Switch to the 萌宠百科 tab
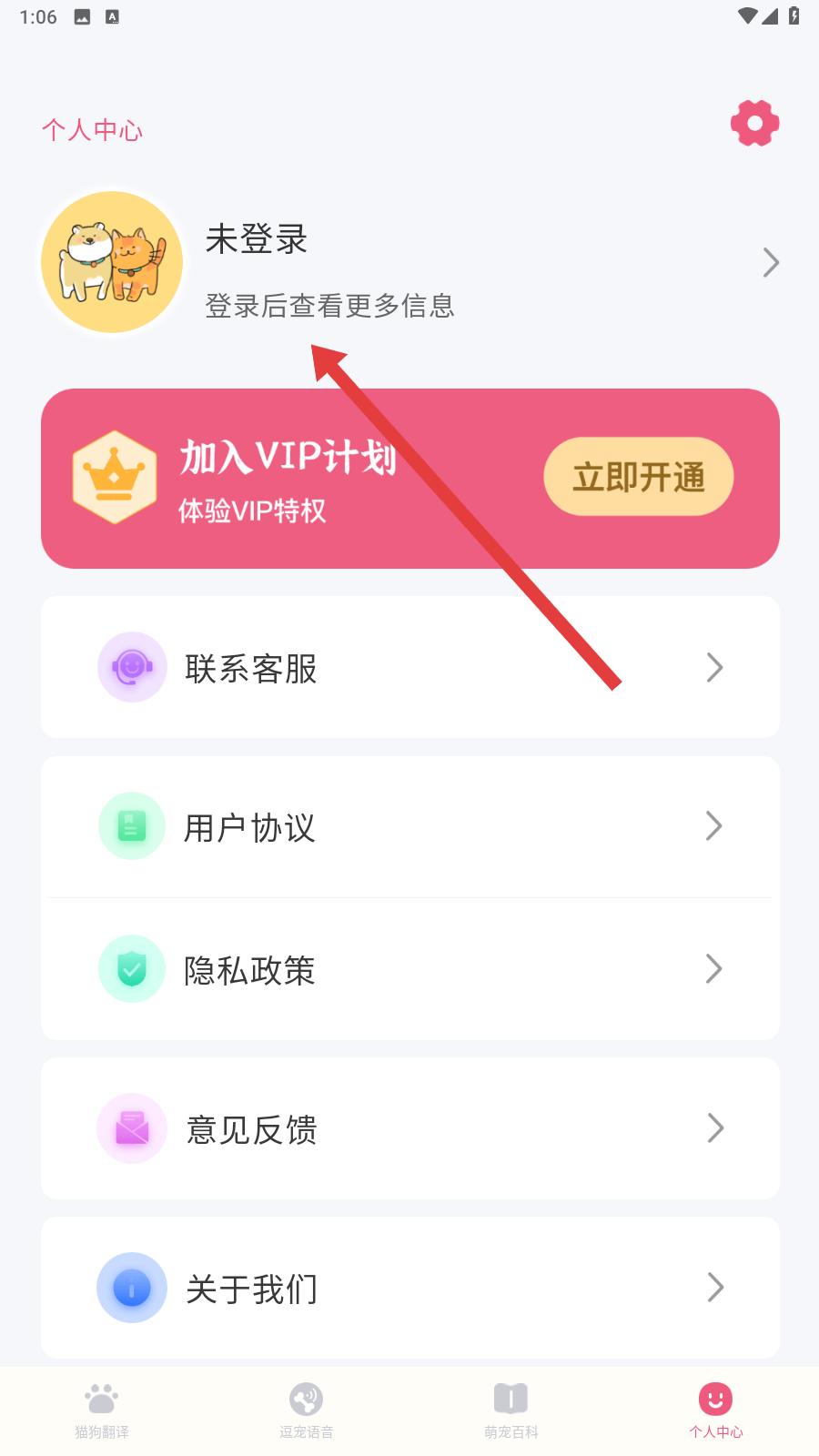 [511, 1410]
